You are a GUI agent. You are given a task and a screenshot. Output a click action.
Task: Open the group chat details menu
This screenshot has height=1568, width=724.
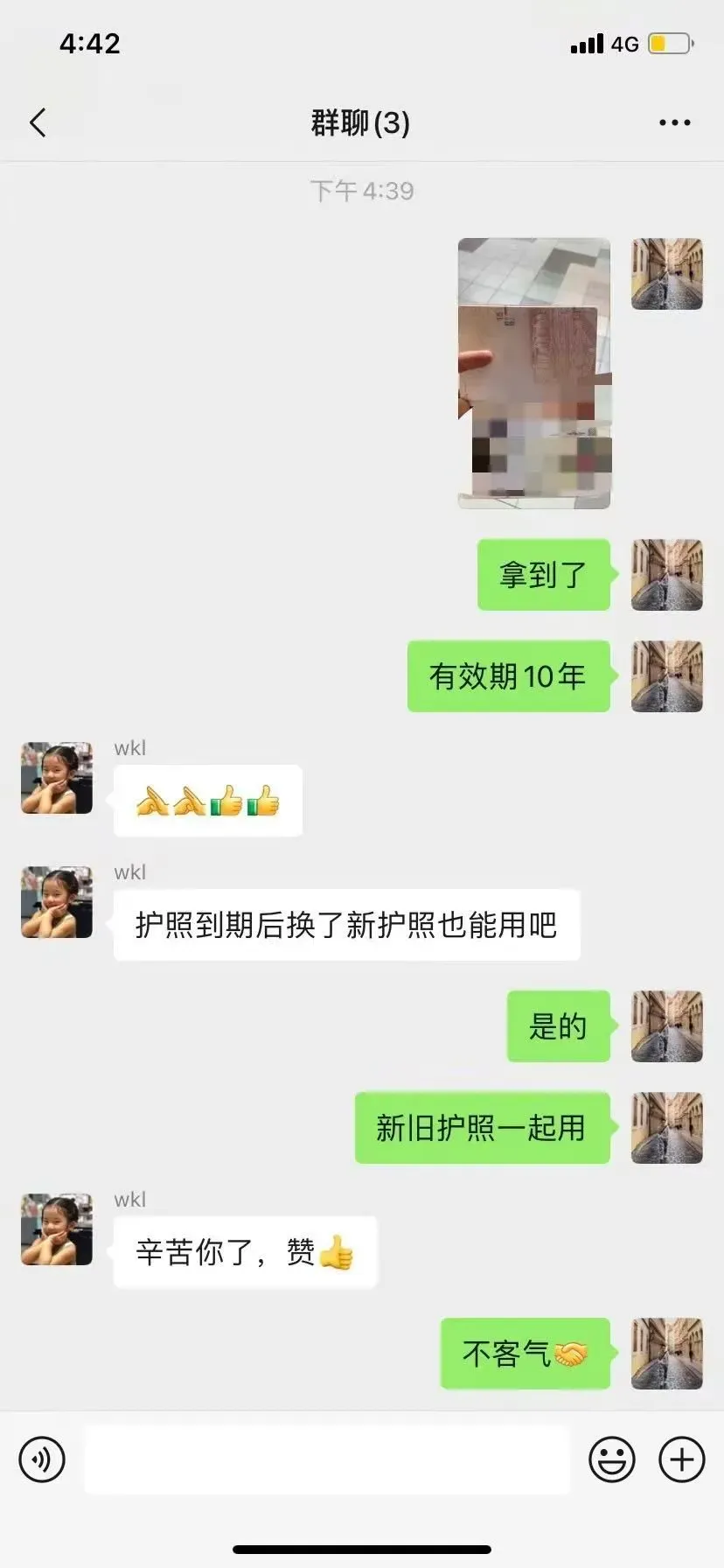tap(674, 122)
